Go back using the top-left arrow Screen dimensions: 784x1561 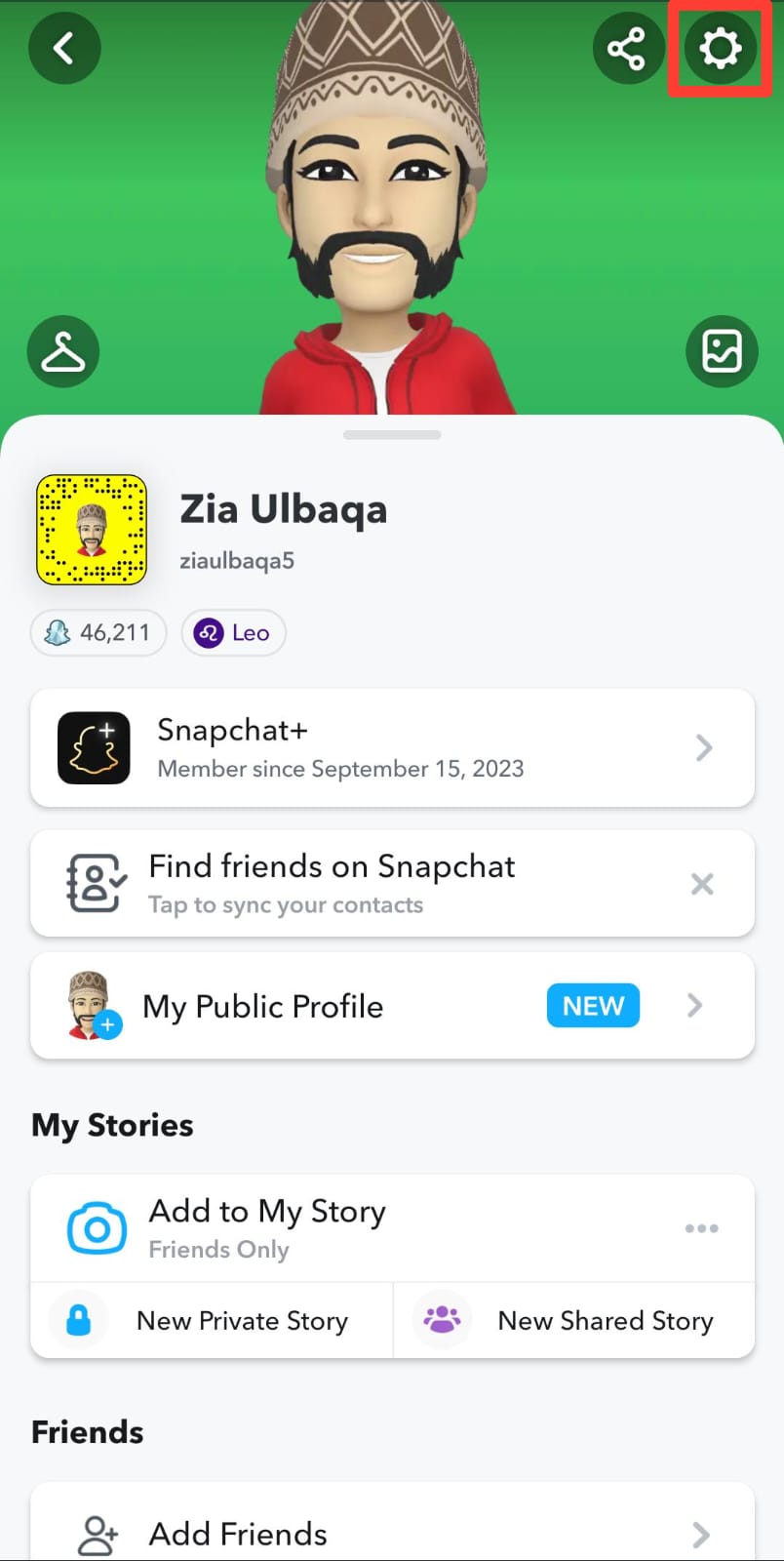tap(64, 48)
